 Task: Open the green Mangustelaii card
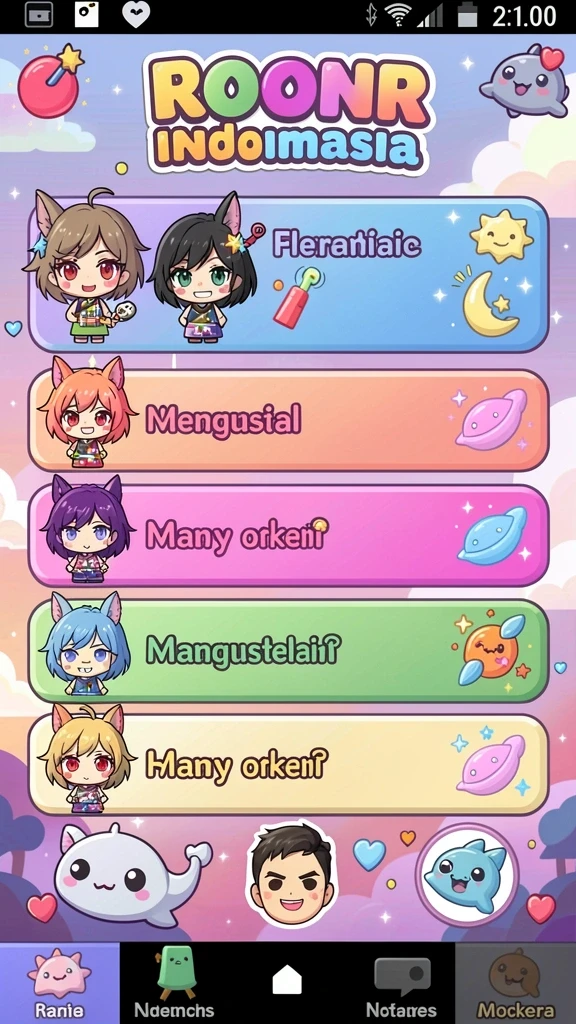[x=288, y=650]
